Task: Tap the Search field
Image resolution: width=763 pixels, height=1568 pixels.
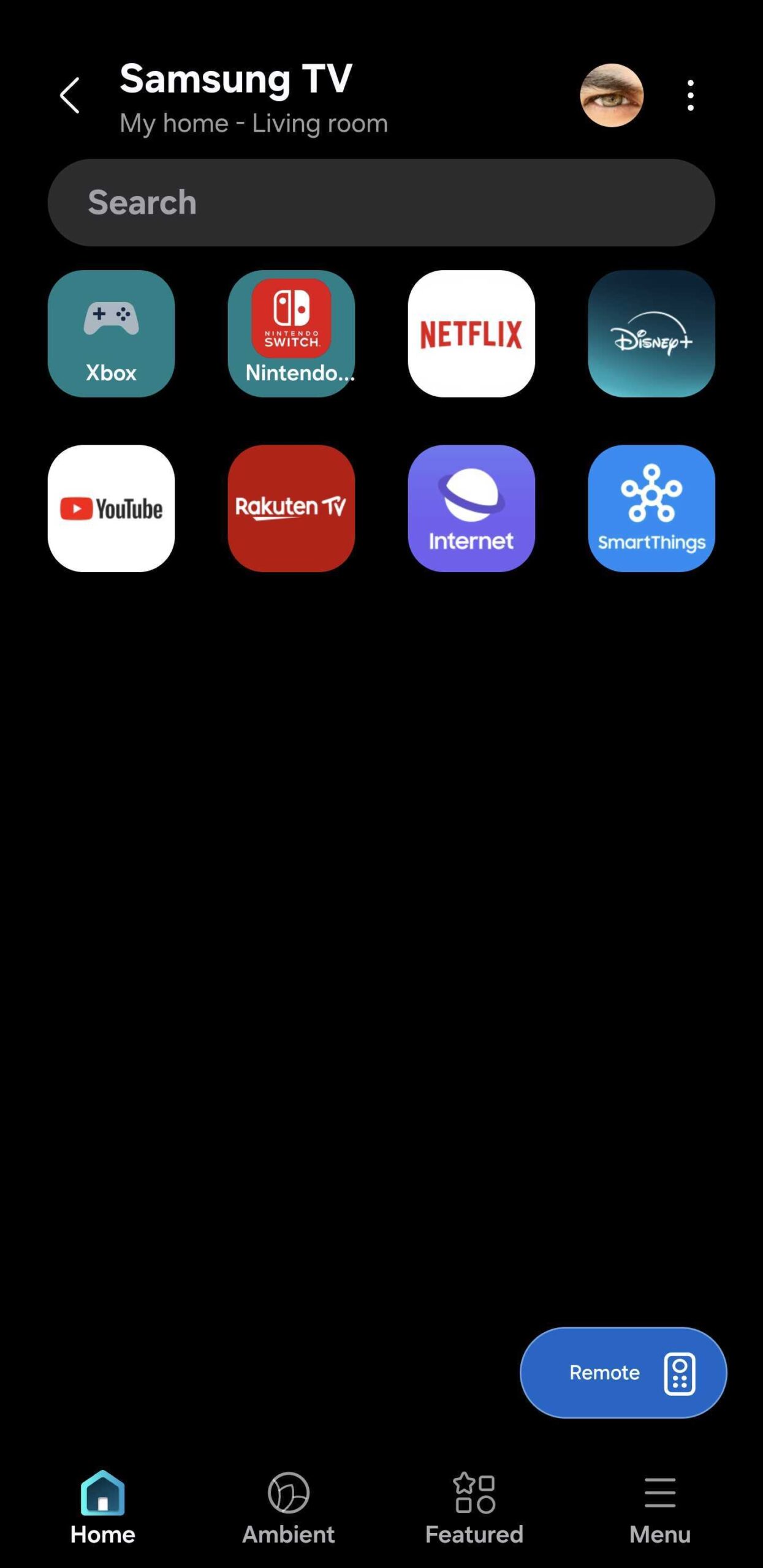Action: (381, 203)
